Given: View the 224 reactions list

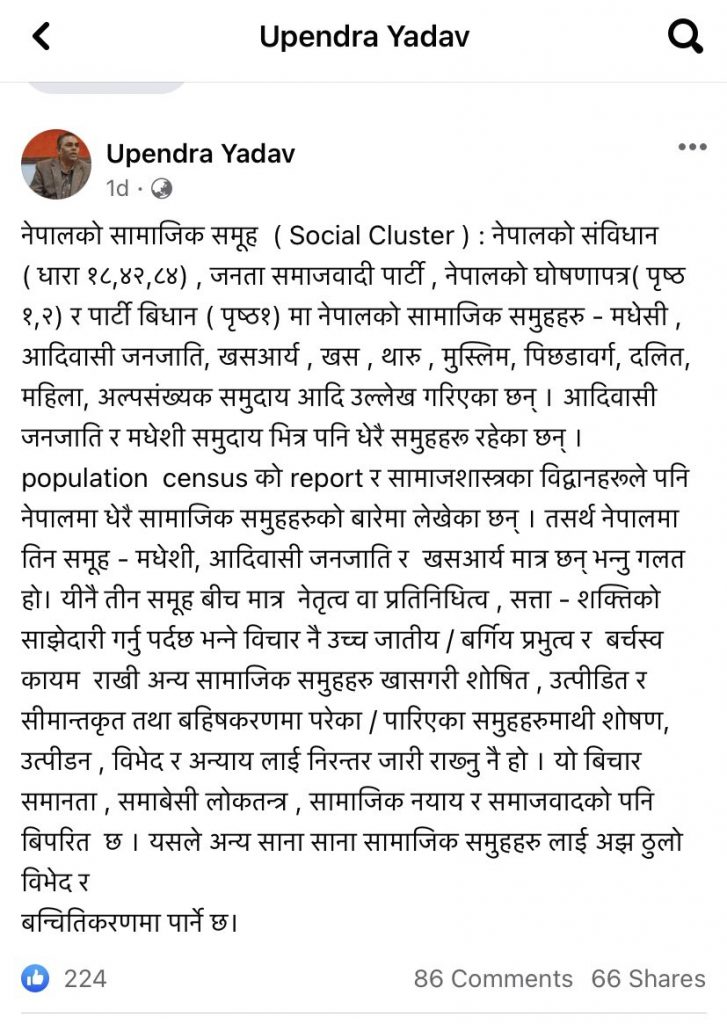Looking at the screenshot, I should pos(66,978).
